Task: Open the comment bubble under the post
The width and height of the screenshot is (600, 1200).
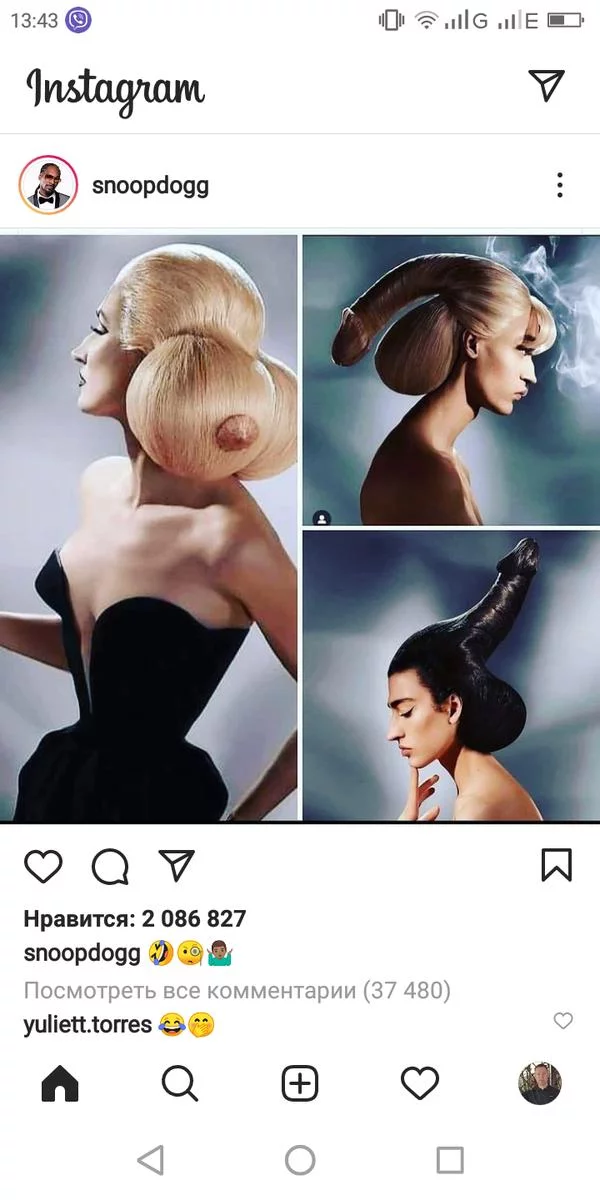Action: [x=110, y=867]
